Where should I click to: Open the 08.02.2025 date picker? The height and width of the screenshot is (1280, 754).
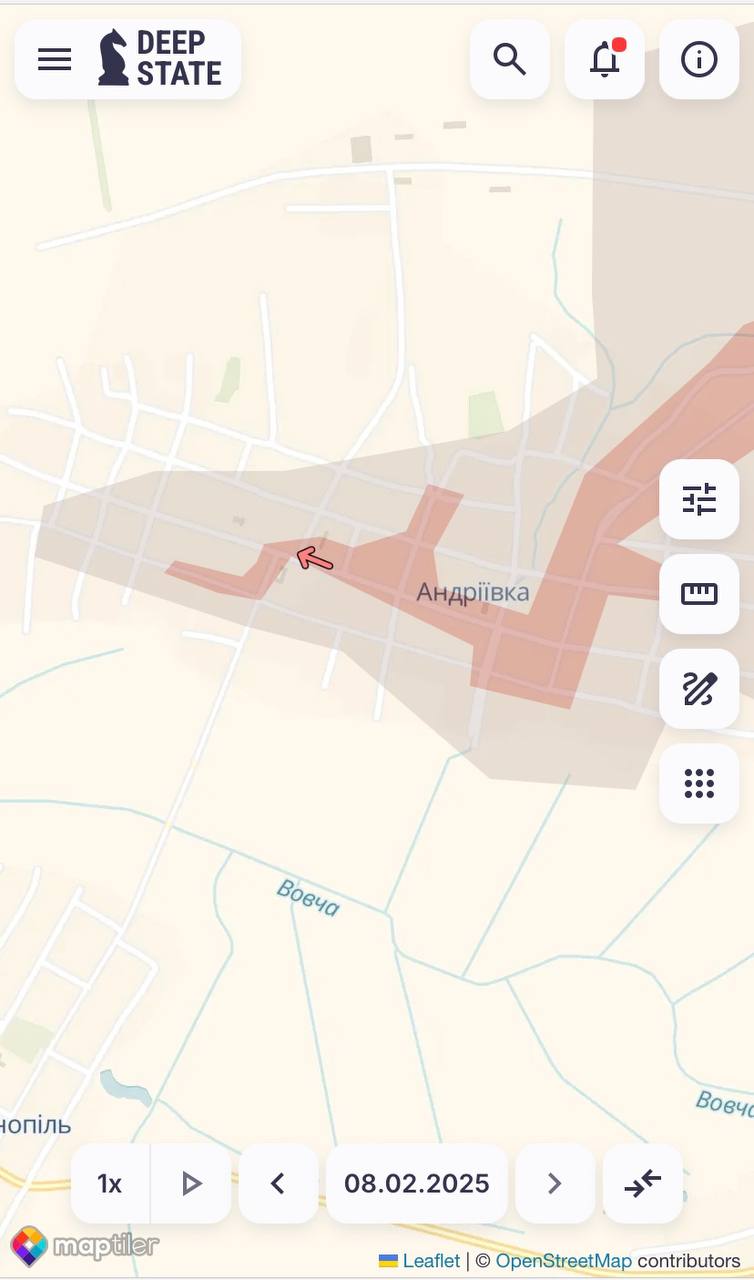click(x=417, y=1184)
